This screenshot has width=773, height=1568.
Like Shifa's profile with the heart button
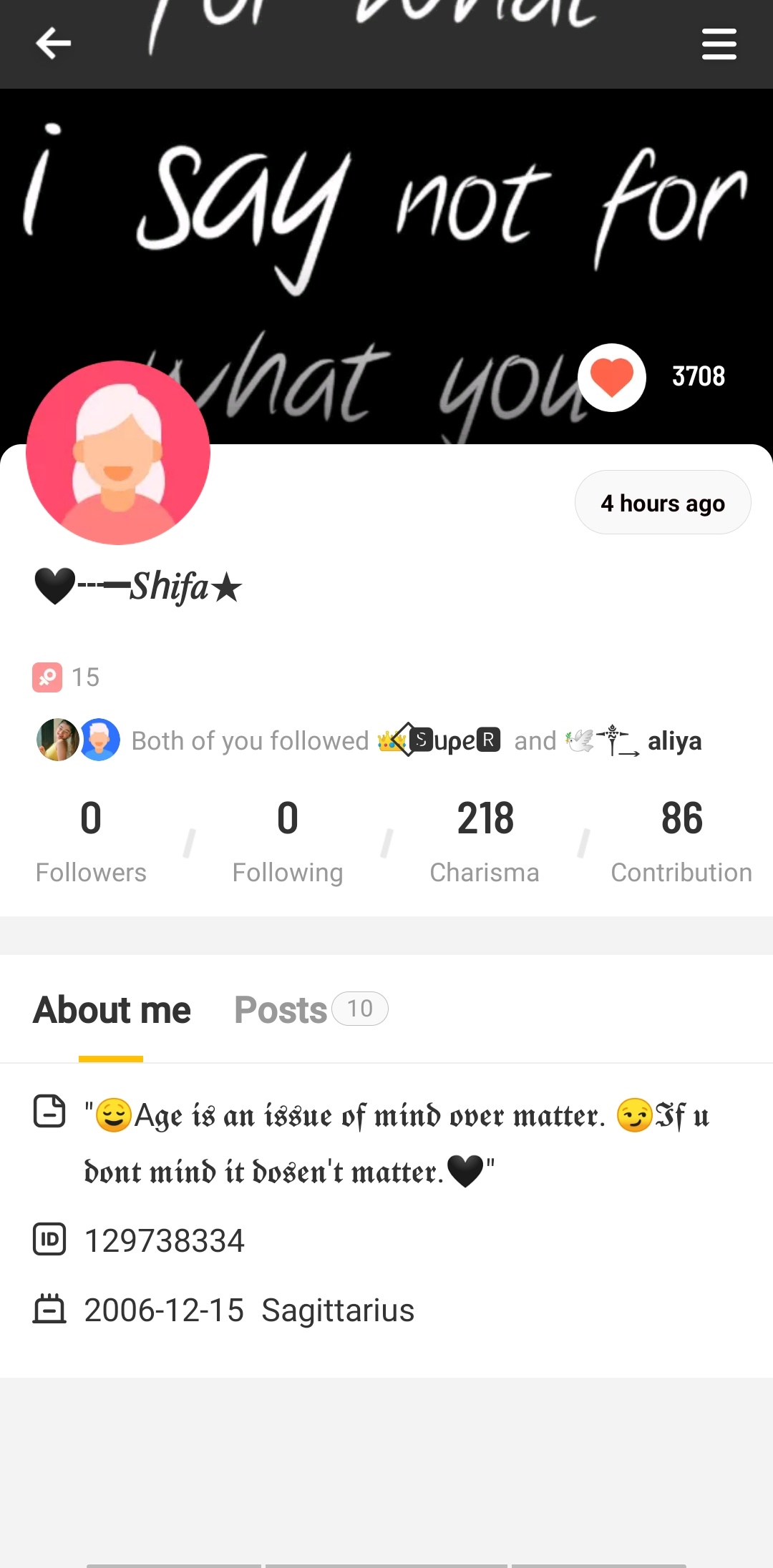(x=612, y=378)
